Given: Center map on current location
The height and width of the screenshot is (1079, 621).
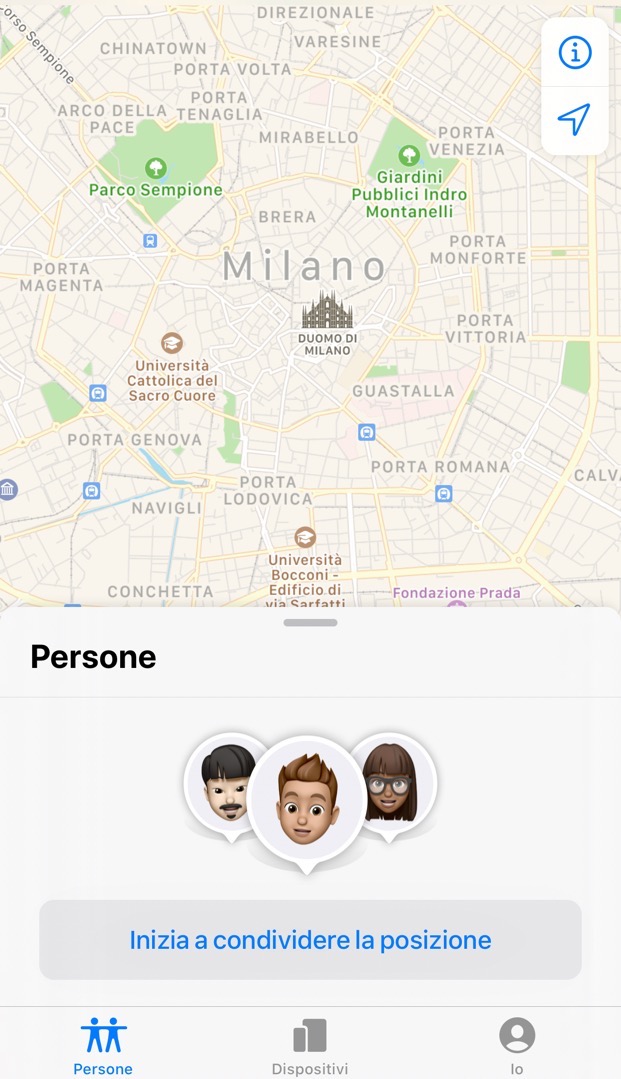Looking at the screenshot, I should click(574, 120).
